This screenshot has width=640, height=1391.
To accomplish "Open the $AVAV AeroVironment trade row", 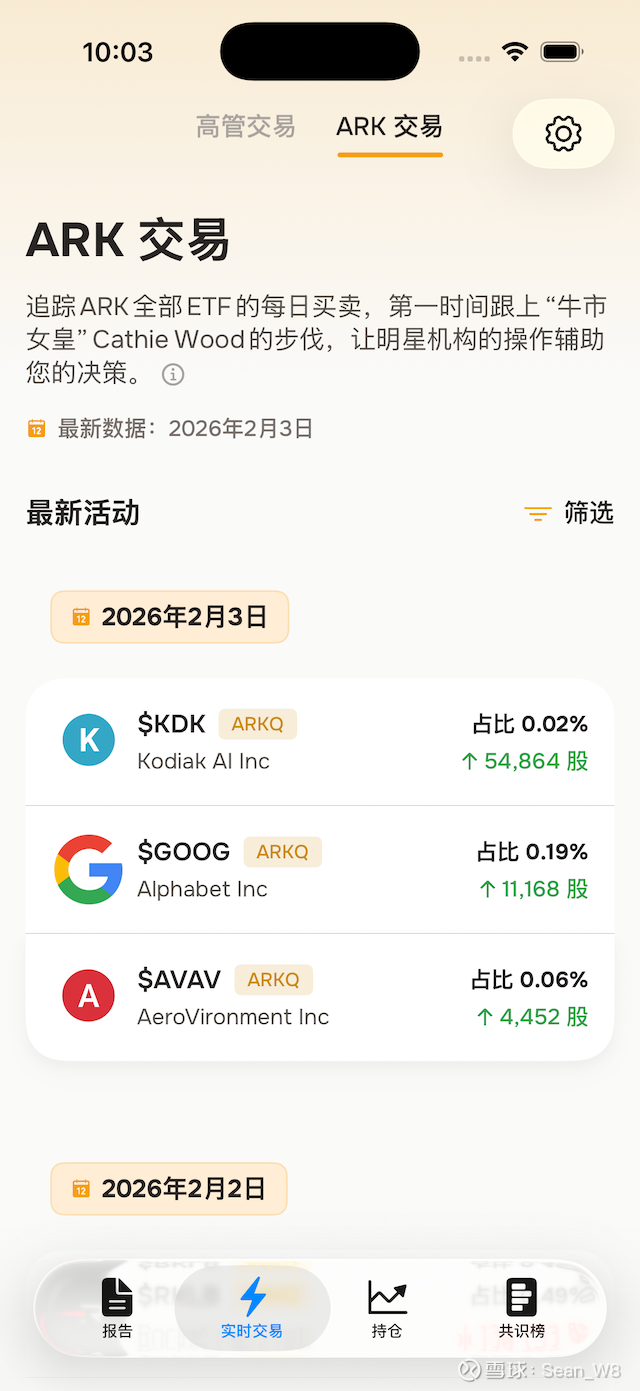I will (320, 997).
